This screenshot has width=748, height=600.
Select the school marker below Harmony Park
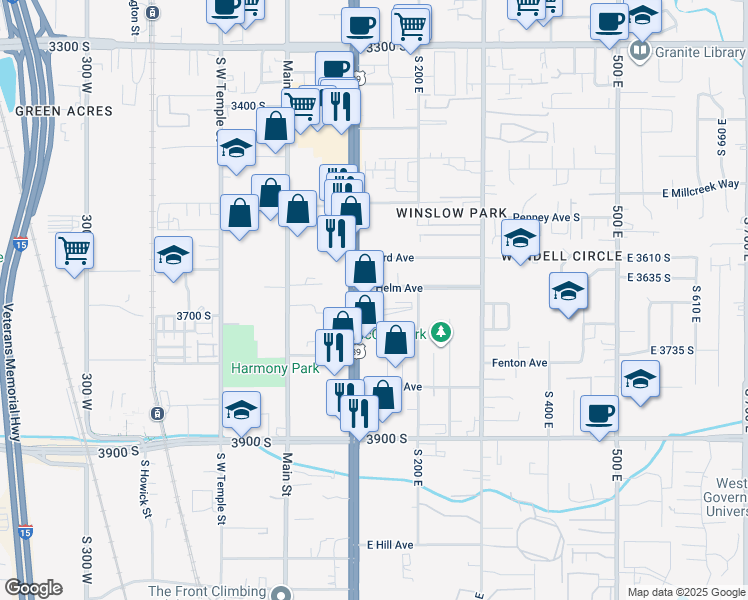click(241, 410)
